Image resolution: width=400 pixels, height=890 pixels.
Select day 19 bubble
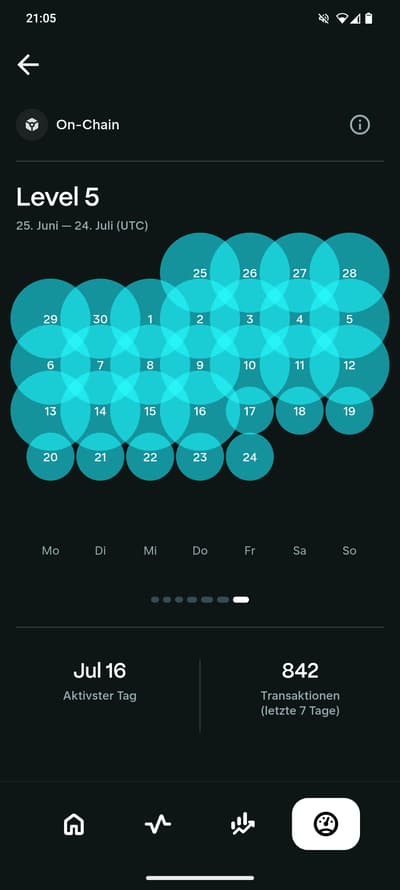point(350,411)
